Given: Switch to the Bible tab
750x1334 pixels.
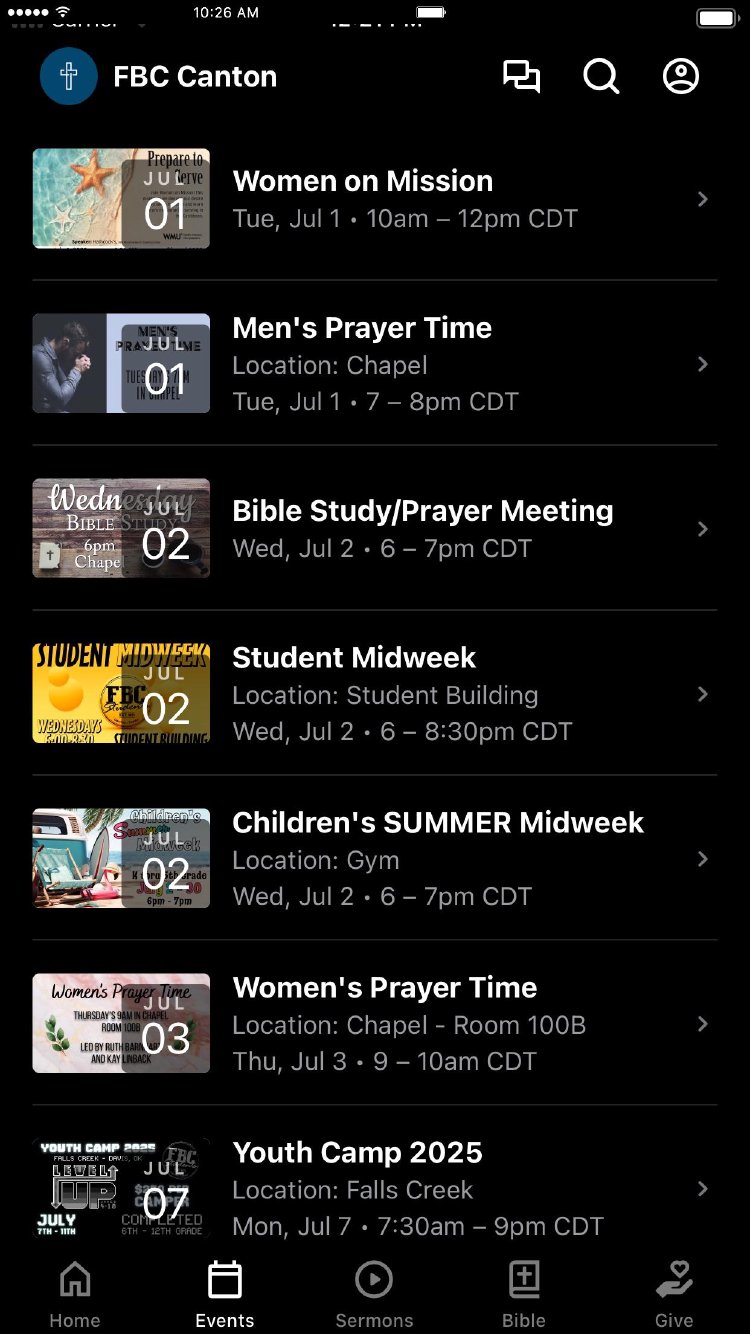Looking at the screenshot, I should point(524,1294).
